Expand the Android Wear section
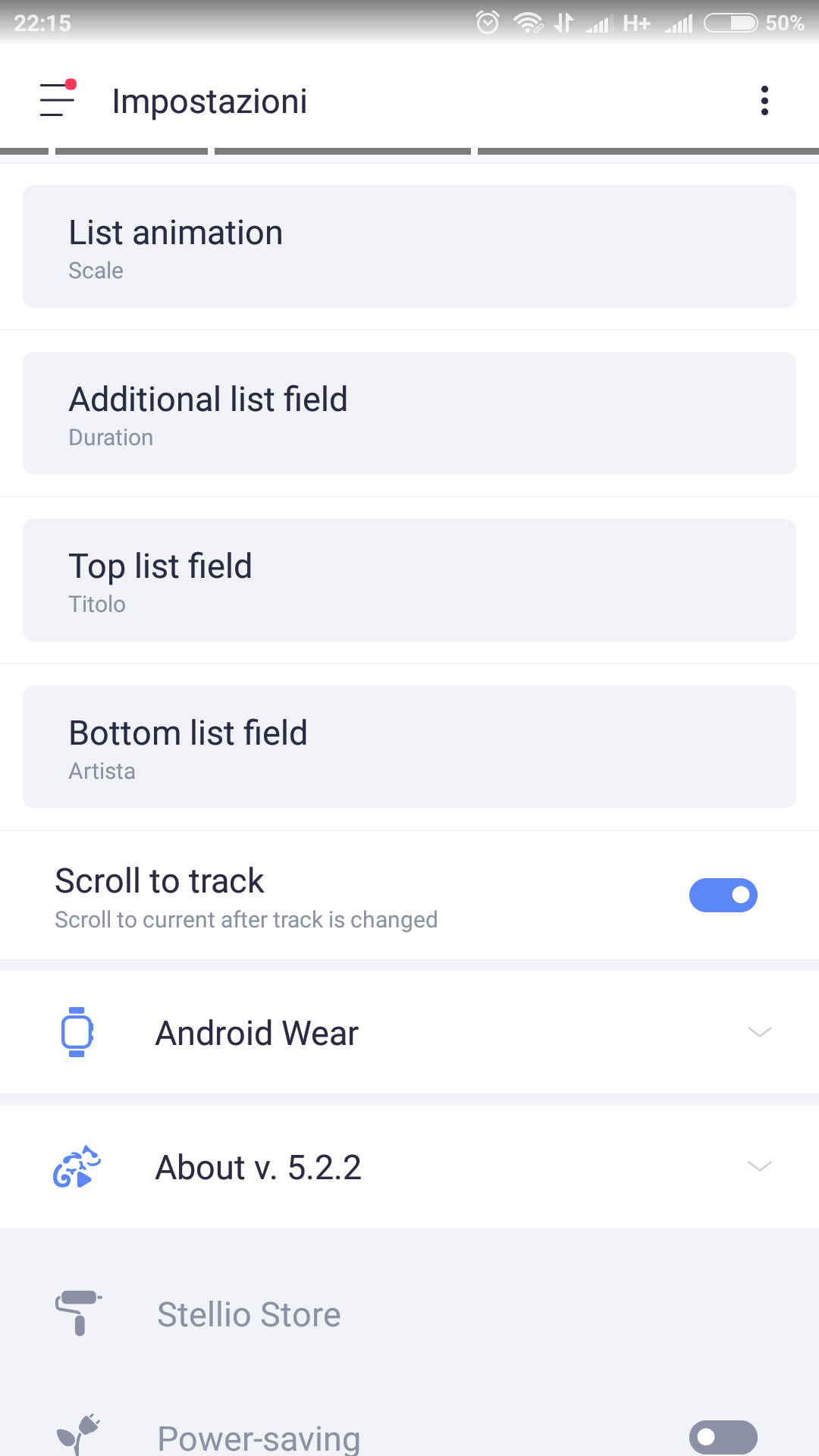 [409, 1032]
